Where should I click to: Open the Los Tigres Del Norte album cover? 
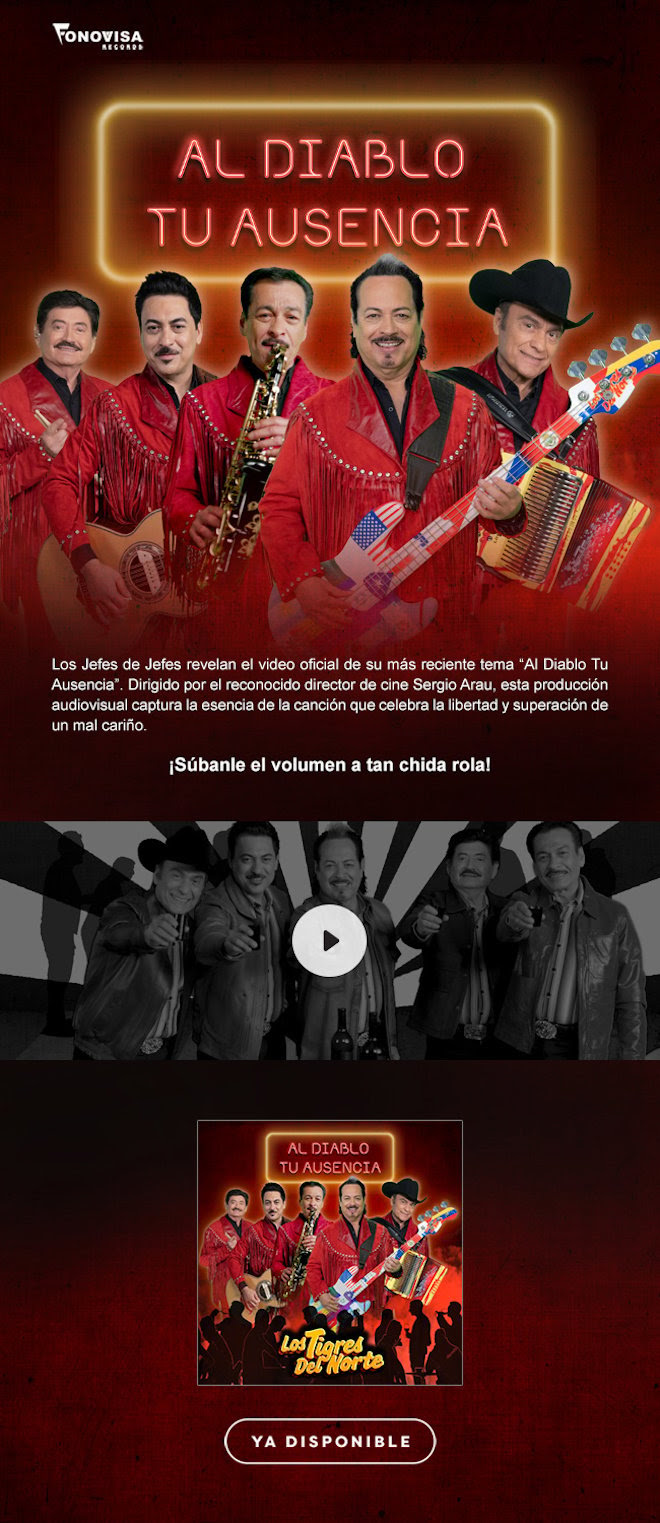coord(330,1252)
